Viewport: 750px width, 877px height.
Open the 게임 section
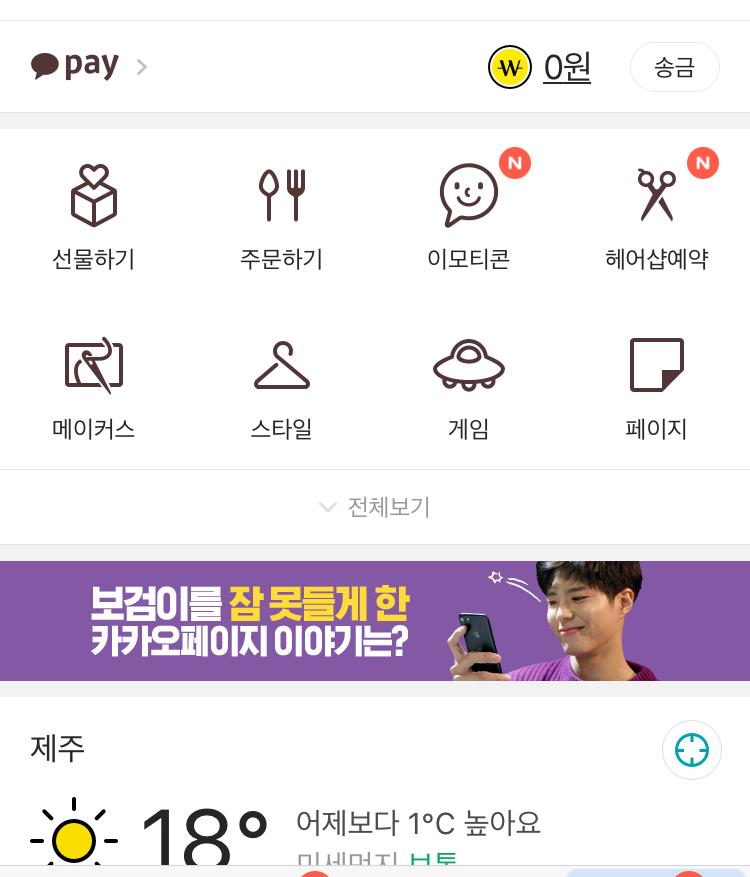(469, 387)
